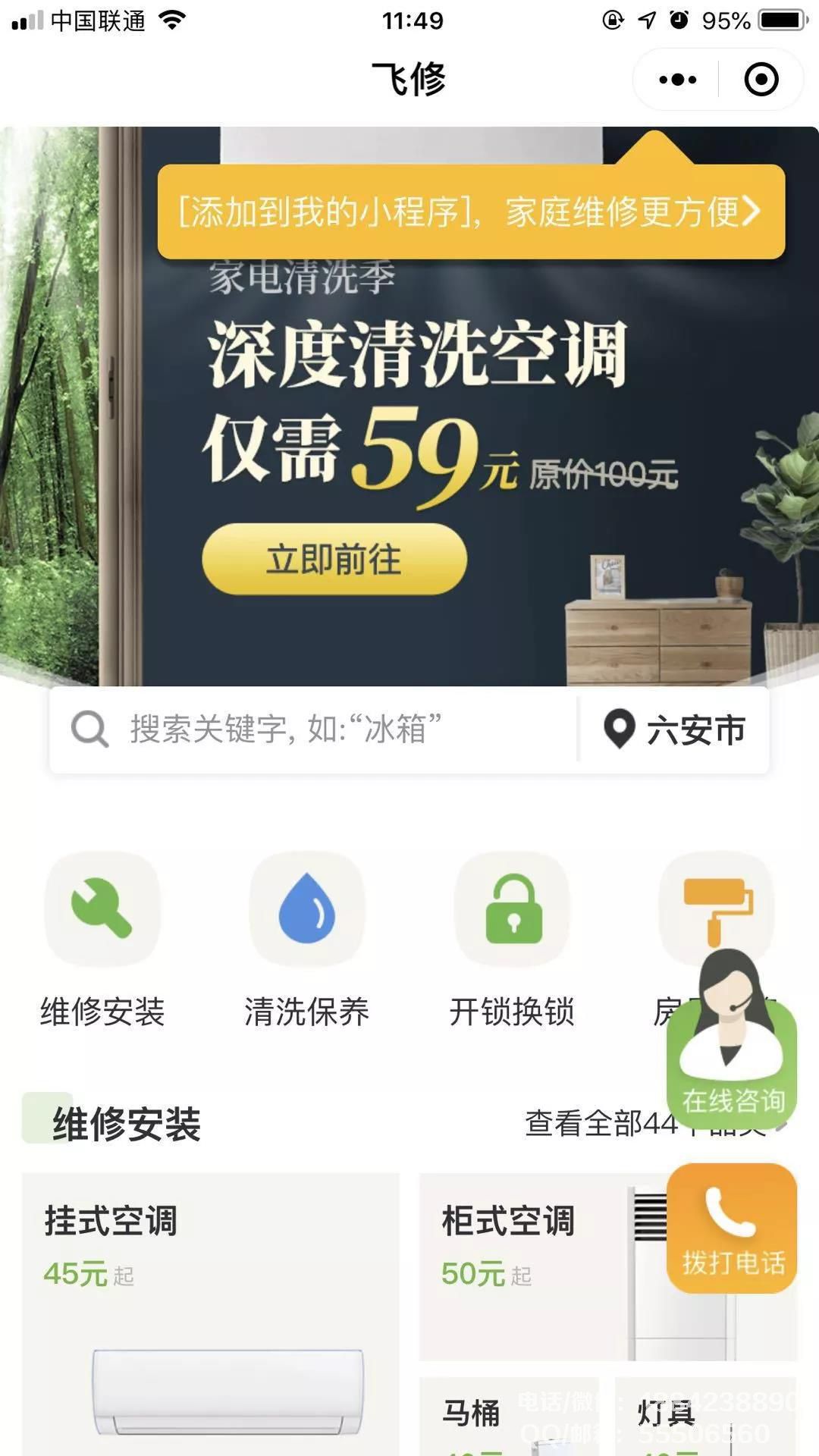
Task: Open the 清洗保养 category
Action: point(306,940)
